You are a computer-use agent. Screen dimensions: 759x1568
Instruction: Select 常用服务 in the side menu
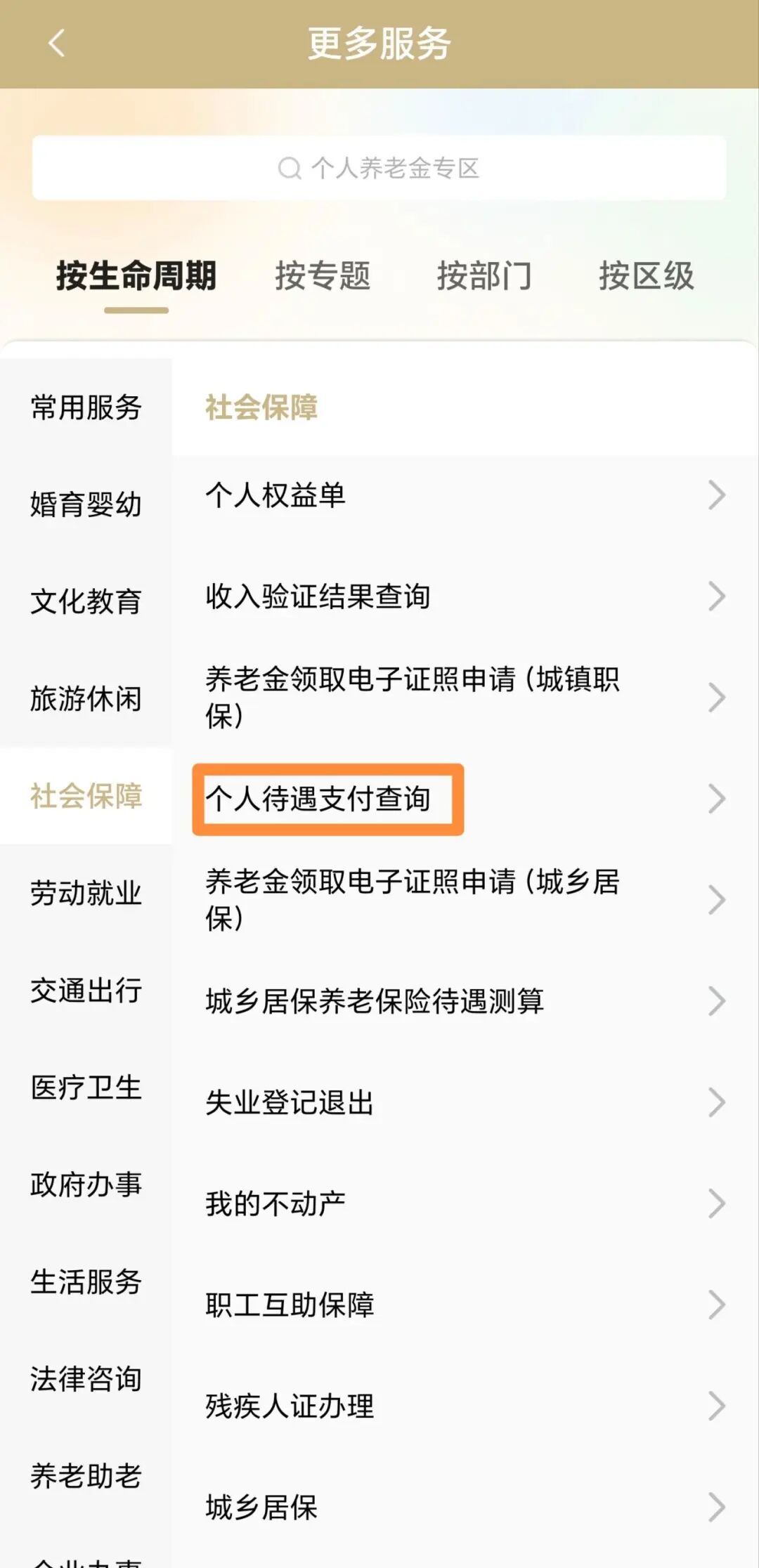[86, 407]
